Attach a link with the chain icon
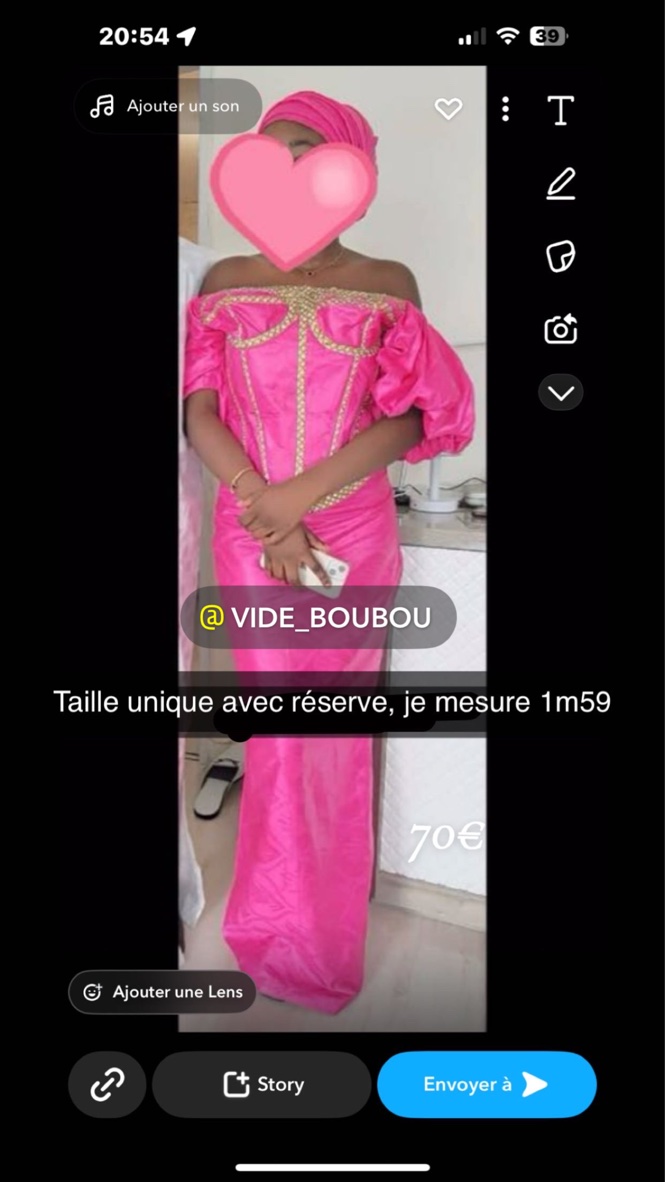This screenshot has width=665, height=1182. [x=107, y=1085]
